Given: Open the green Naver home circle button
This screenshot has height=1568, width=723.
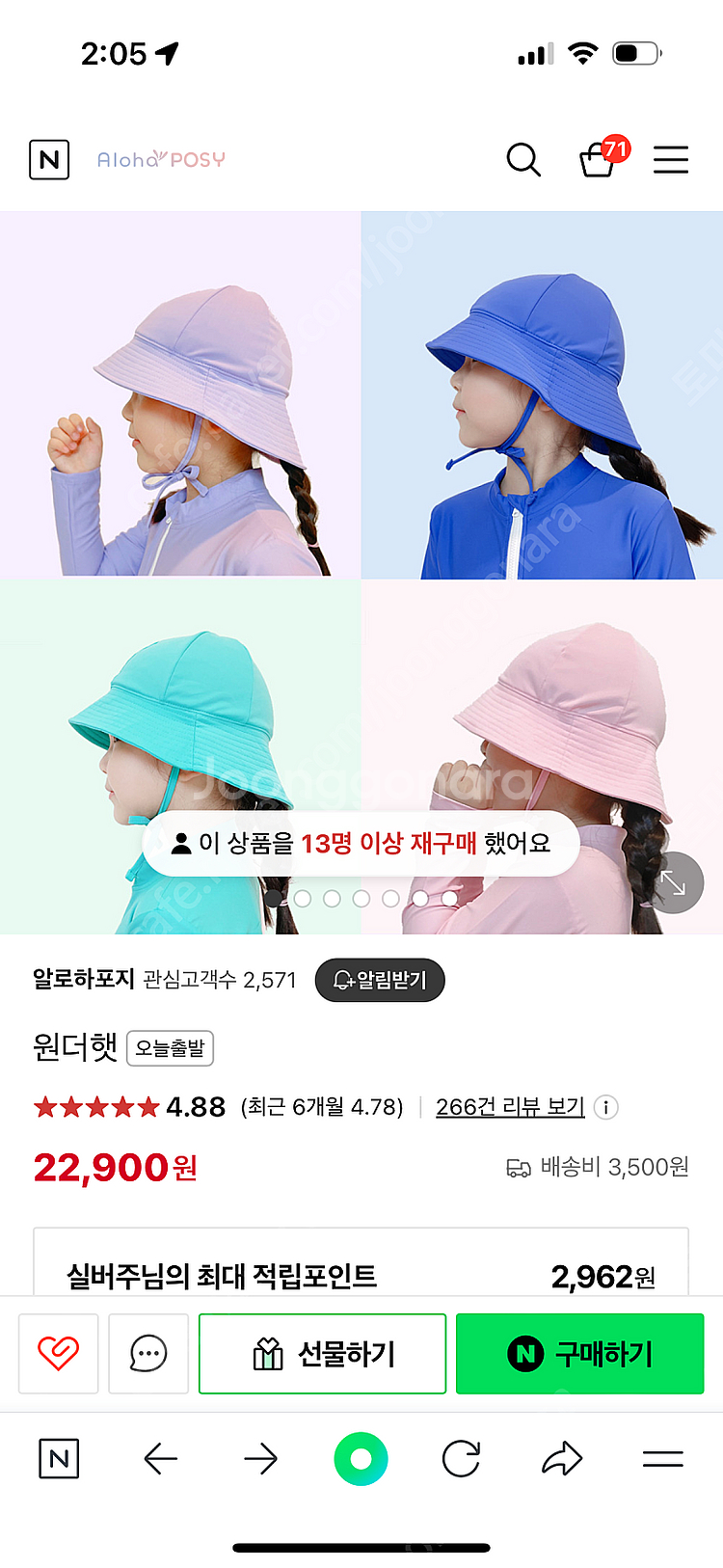Looking at the screenshot, I should pyautogui.click(x=361, y=1459).
